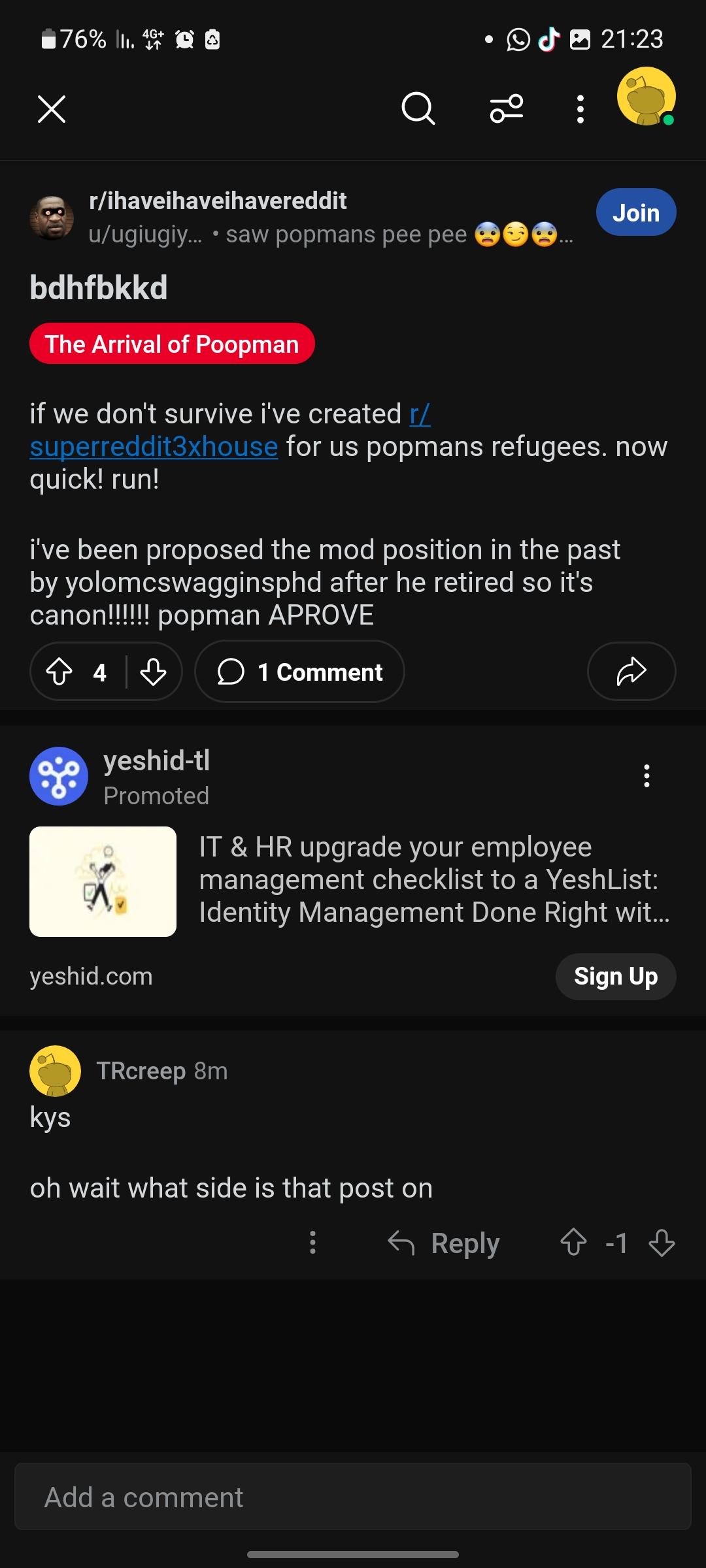Open options for the yeshid-tl promoted ad

click(647, 776)
